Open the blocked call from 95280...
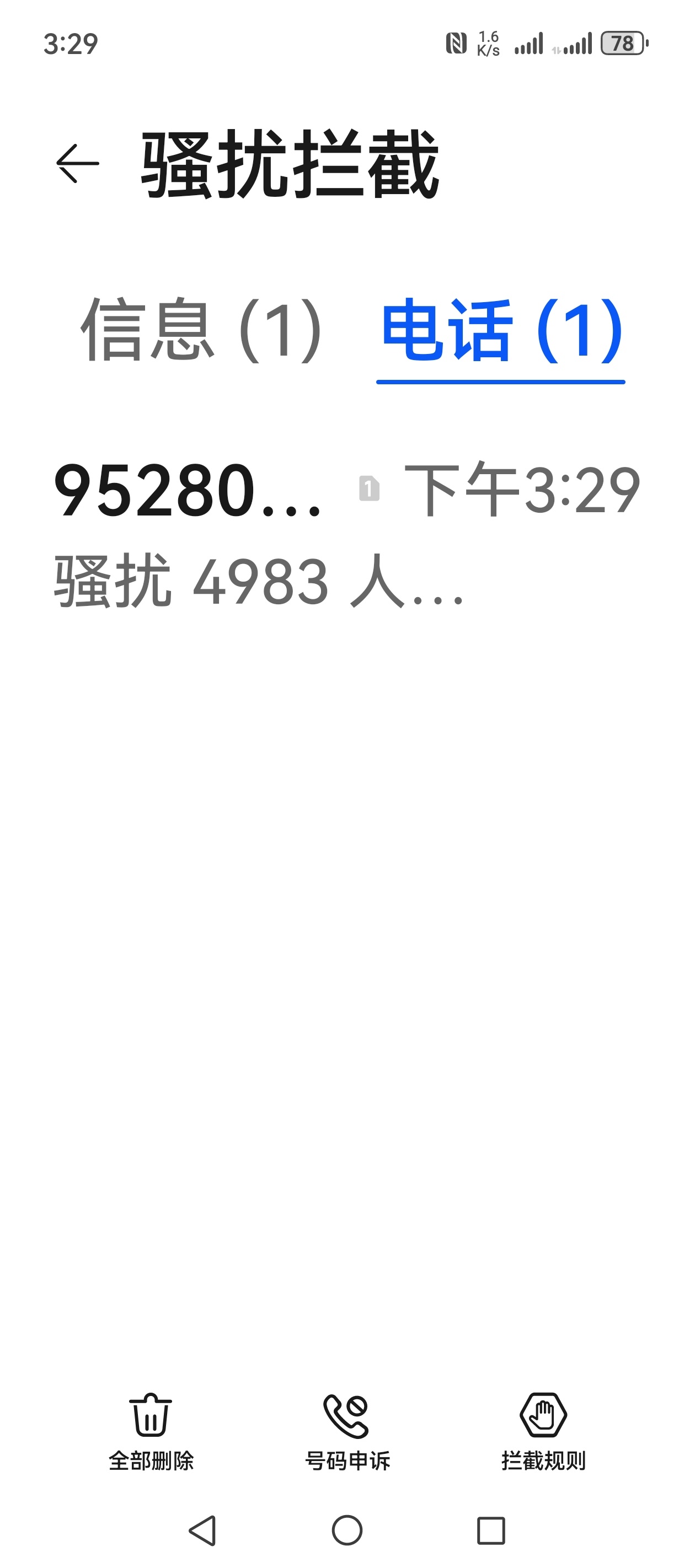The width and height of the screenshot is (695, 1568). [x=347, y=534]
